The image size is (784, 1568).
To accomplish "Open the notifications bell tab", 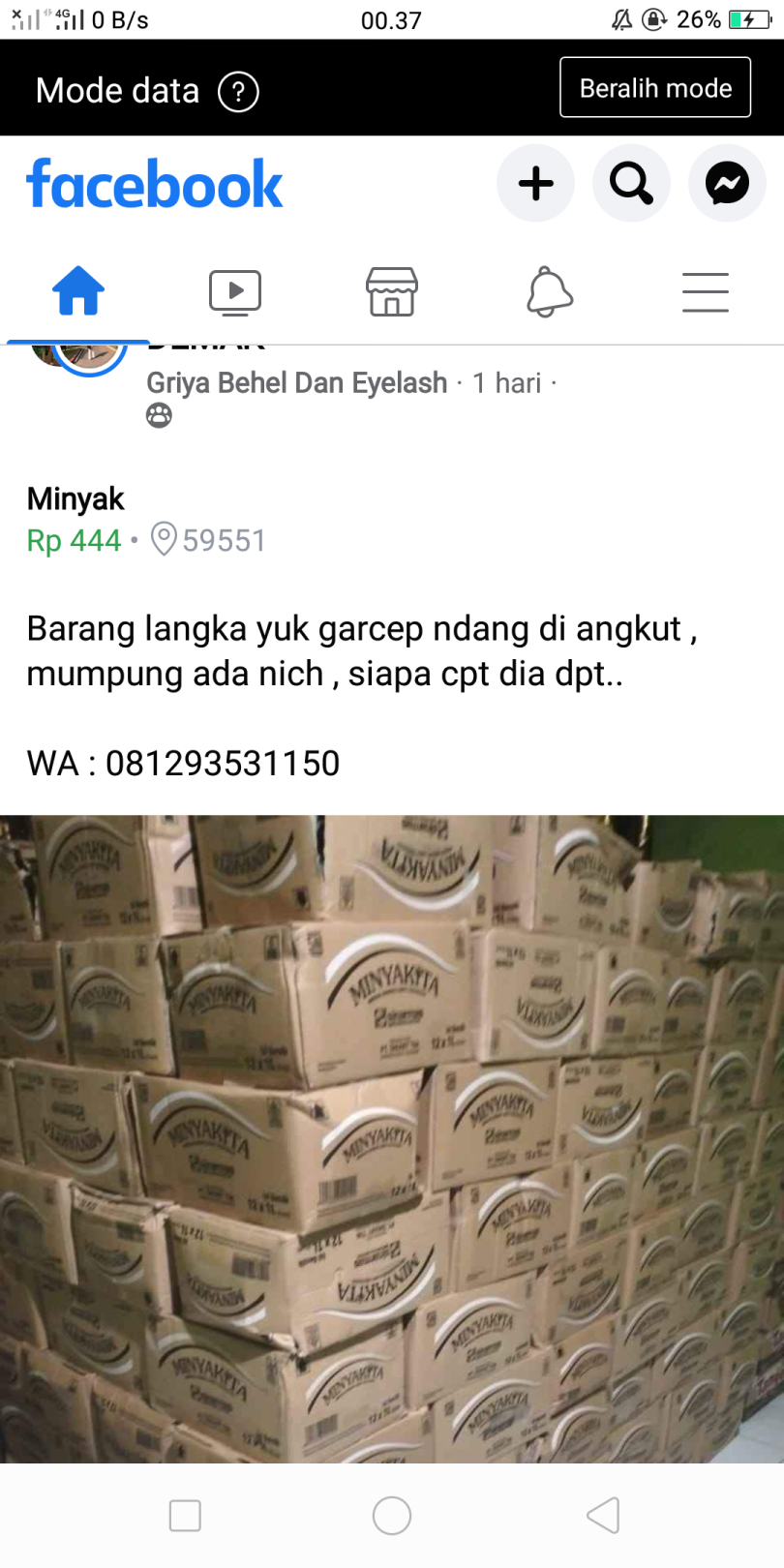I will click(549, 291).
